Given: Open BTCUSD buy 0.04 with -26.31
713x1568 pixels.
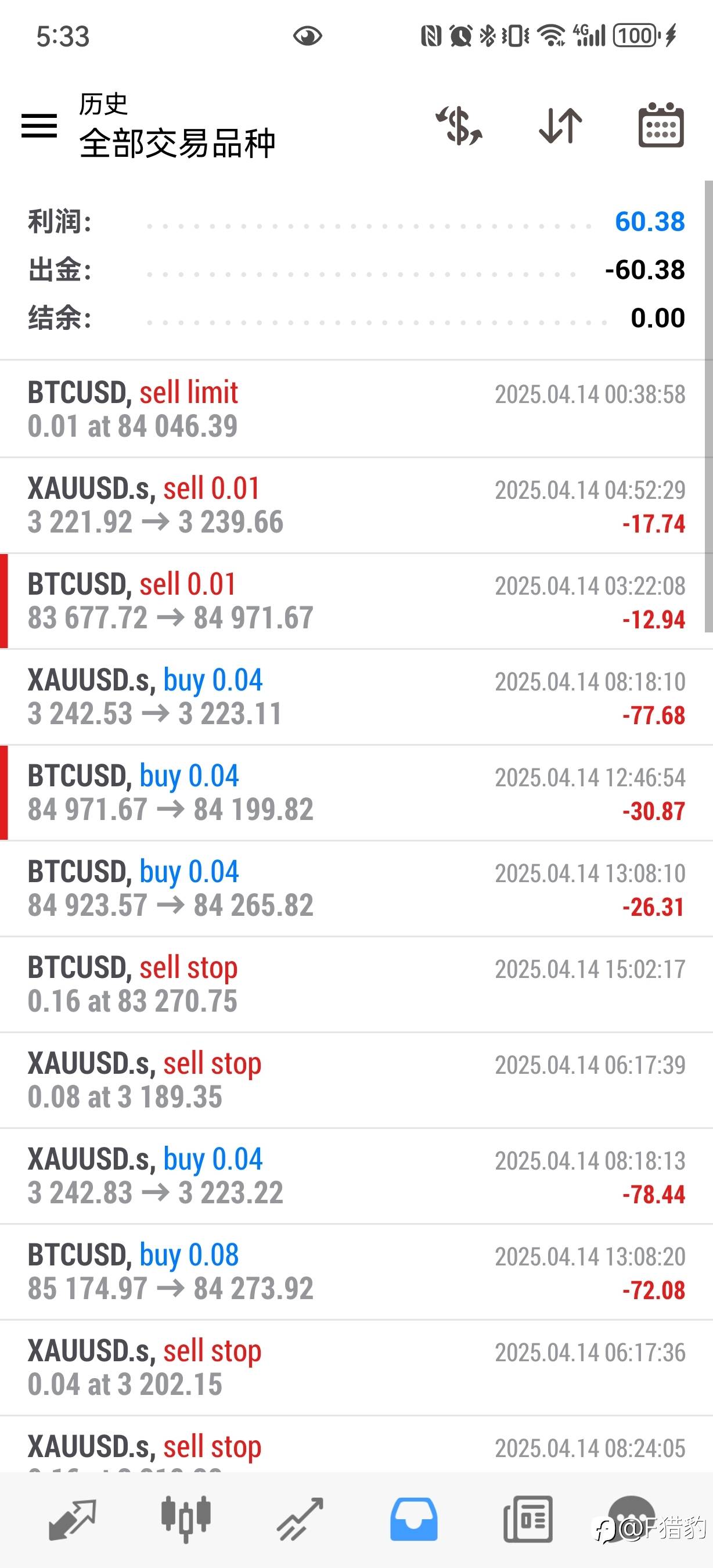Looking at the screenshot, I should (356, 889).
